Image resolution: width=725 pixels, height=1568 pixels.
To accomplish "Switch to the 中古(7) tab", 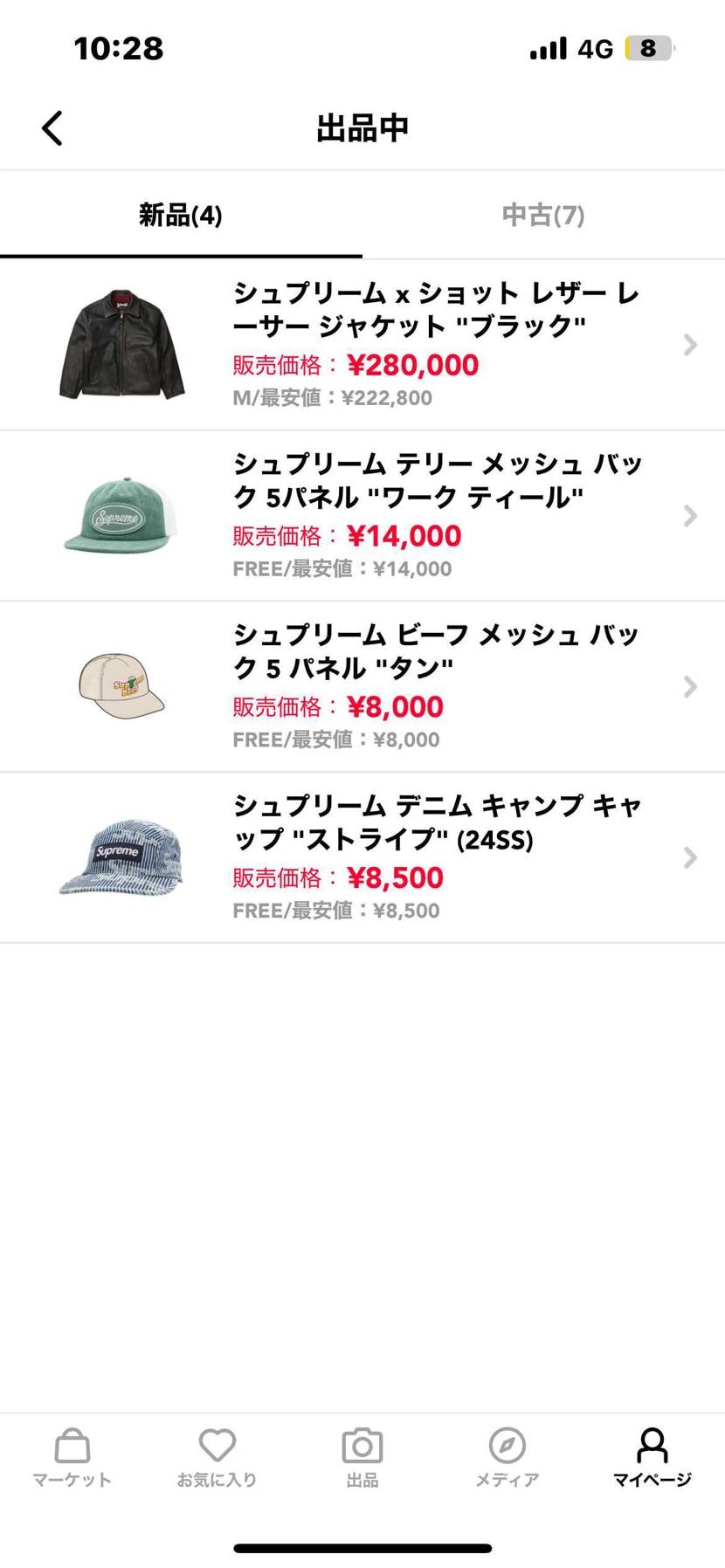I will (542, 216).
